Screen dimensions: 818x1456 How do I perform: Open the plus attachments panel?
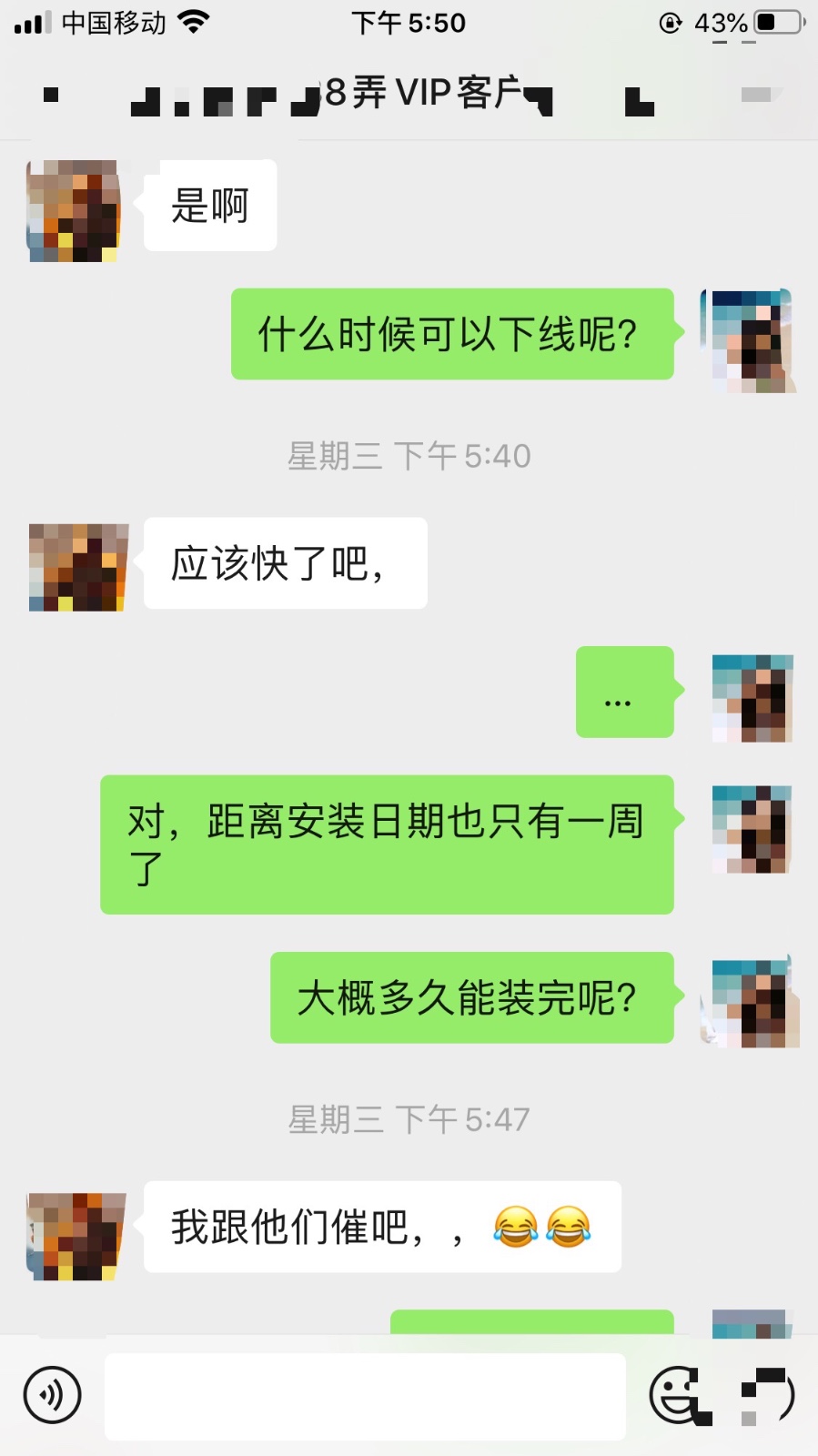coord(767,1394)
